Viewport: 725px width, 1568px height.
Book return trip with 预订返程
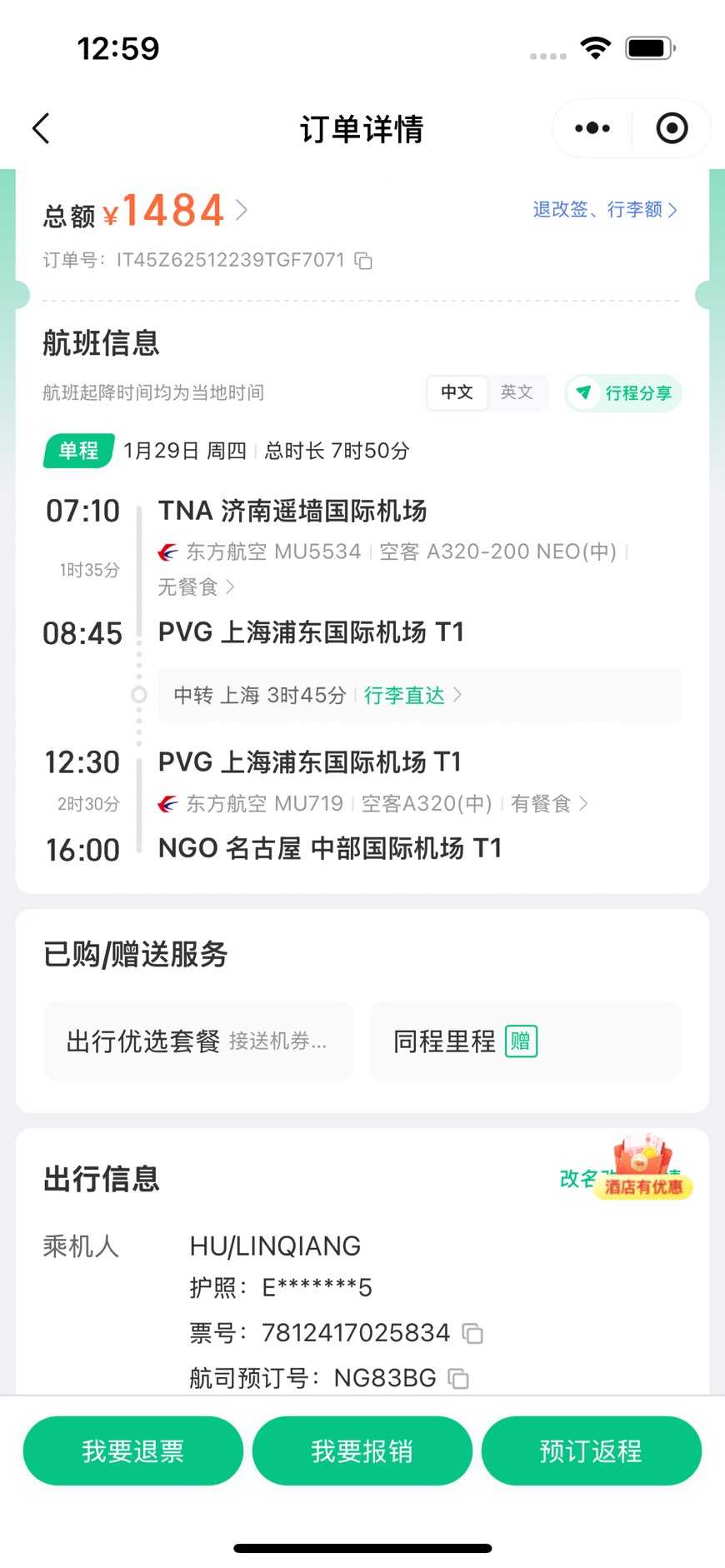coord(591,1451)
